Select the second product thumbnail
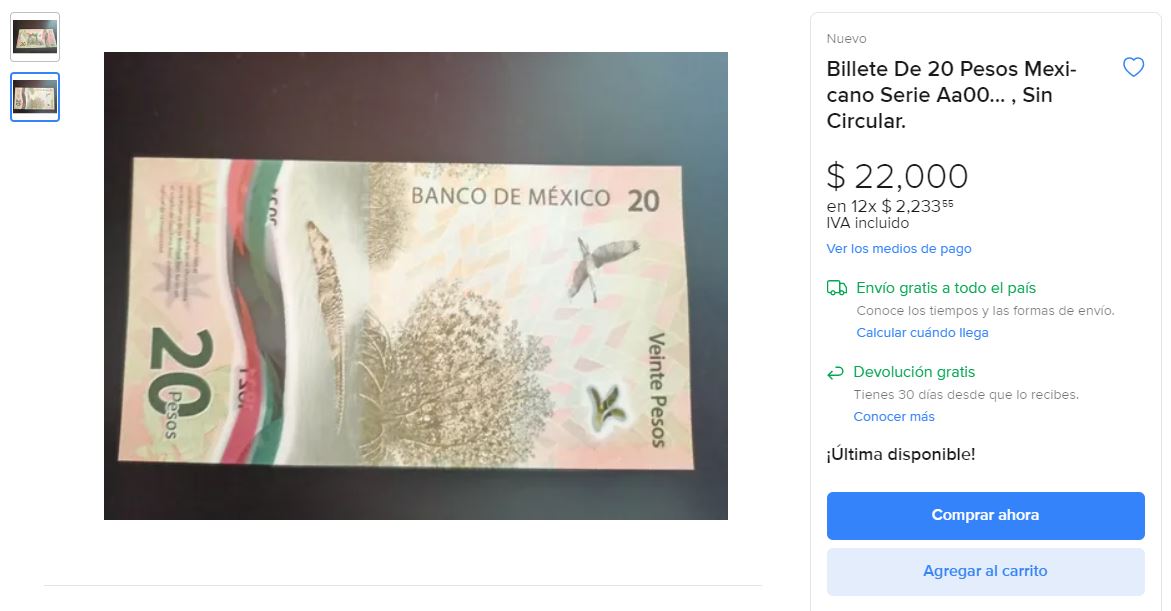The height and width of the screenshot is (611, 1171). coord(35,97)
